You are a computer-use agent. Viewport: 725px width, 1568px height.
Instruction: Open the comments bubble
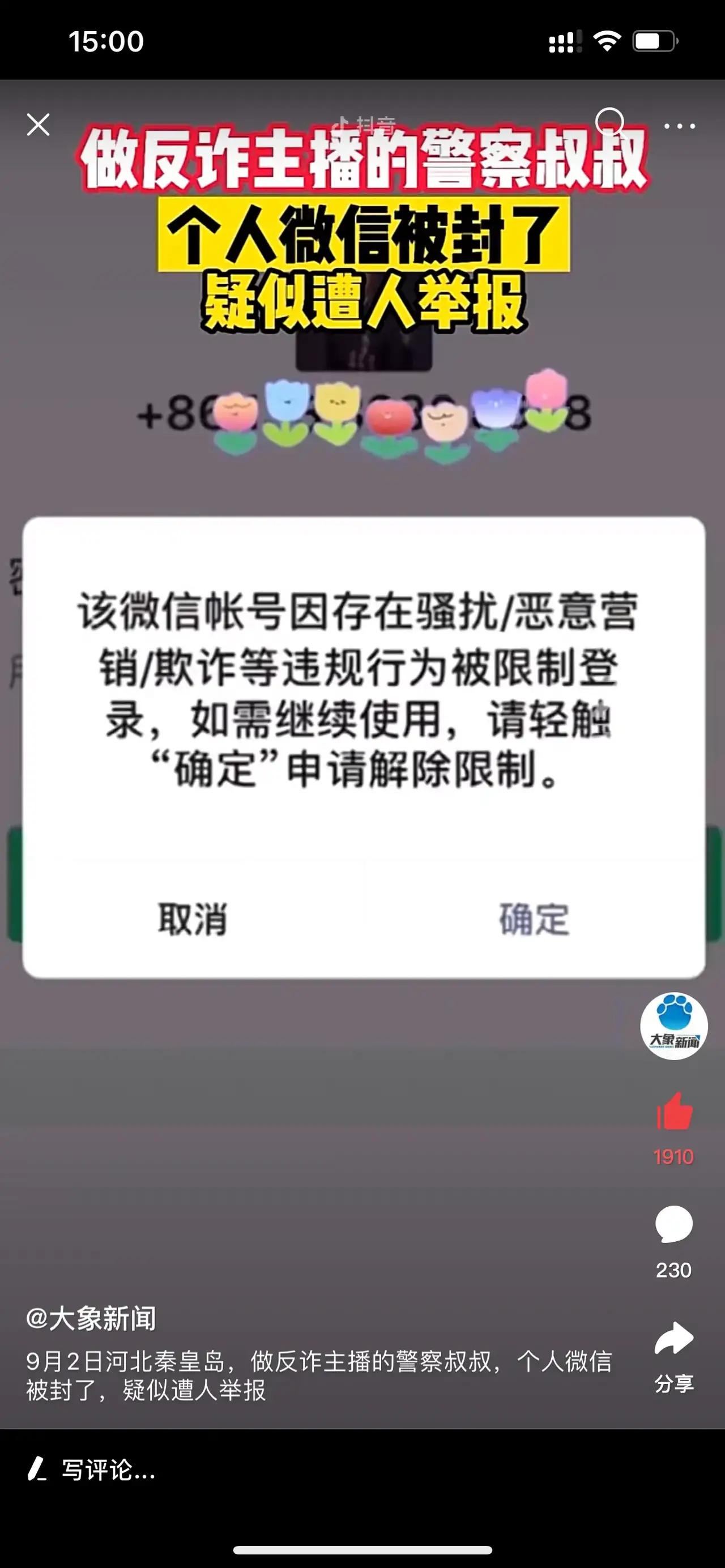pos(673,1224)
